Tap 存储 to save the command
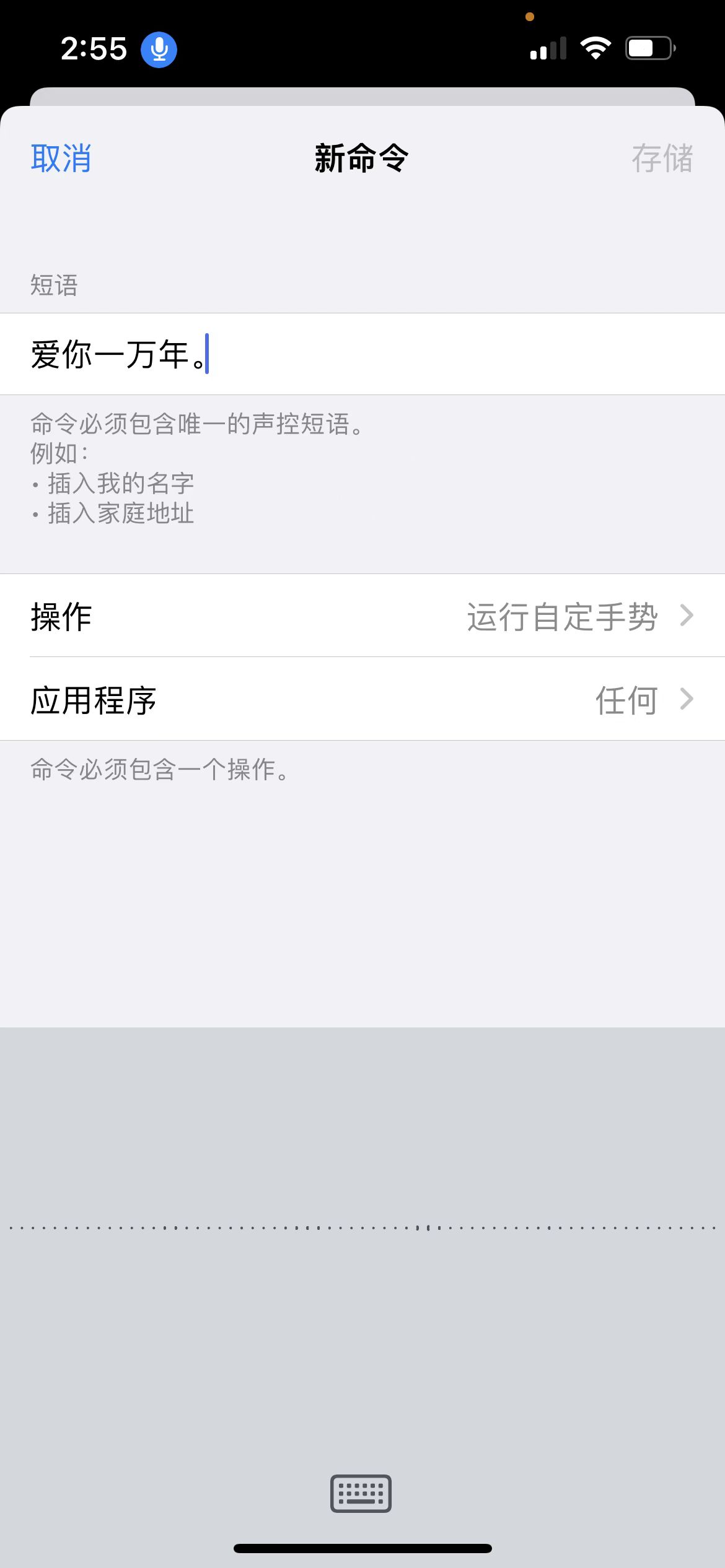 662,159
